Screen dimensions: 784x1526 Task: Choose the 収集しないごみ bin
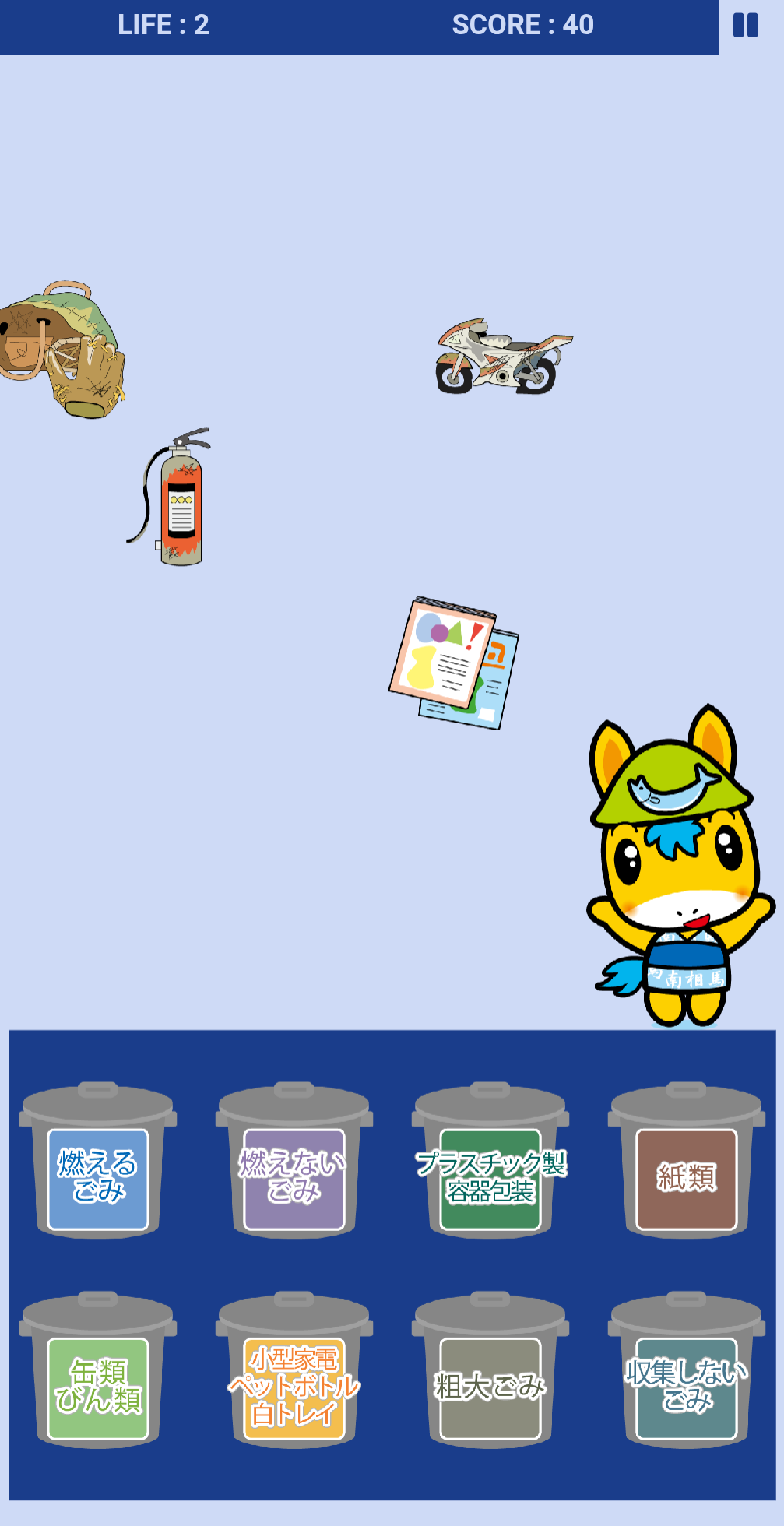687,1378
